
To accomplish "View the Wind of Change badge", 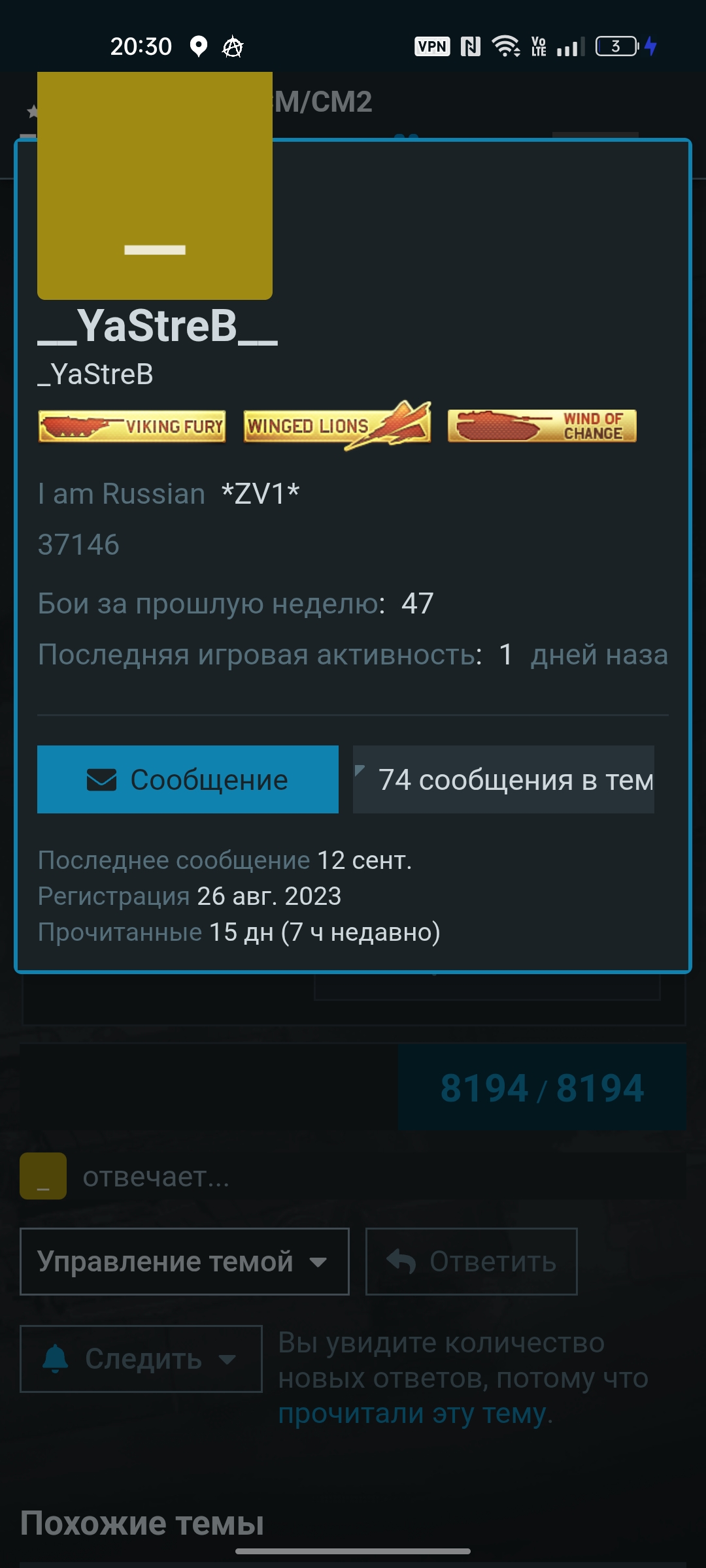I will point(542,426).
